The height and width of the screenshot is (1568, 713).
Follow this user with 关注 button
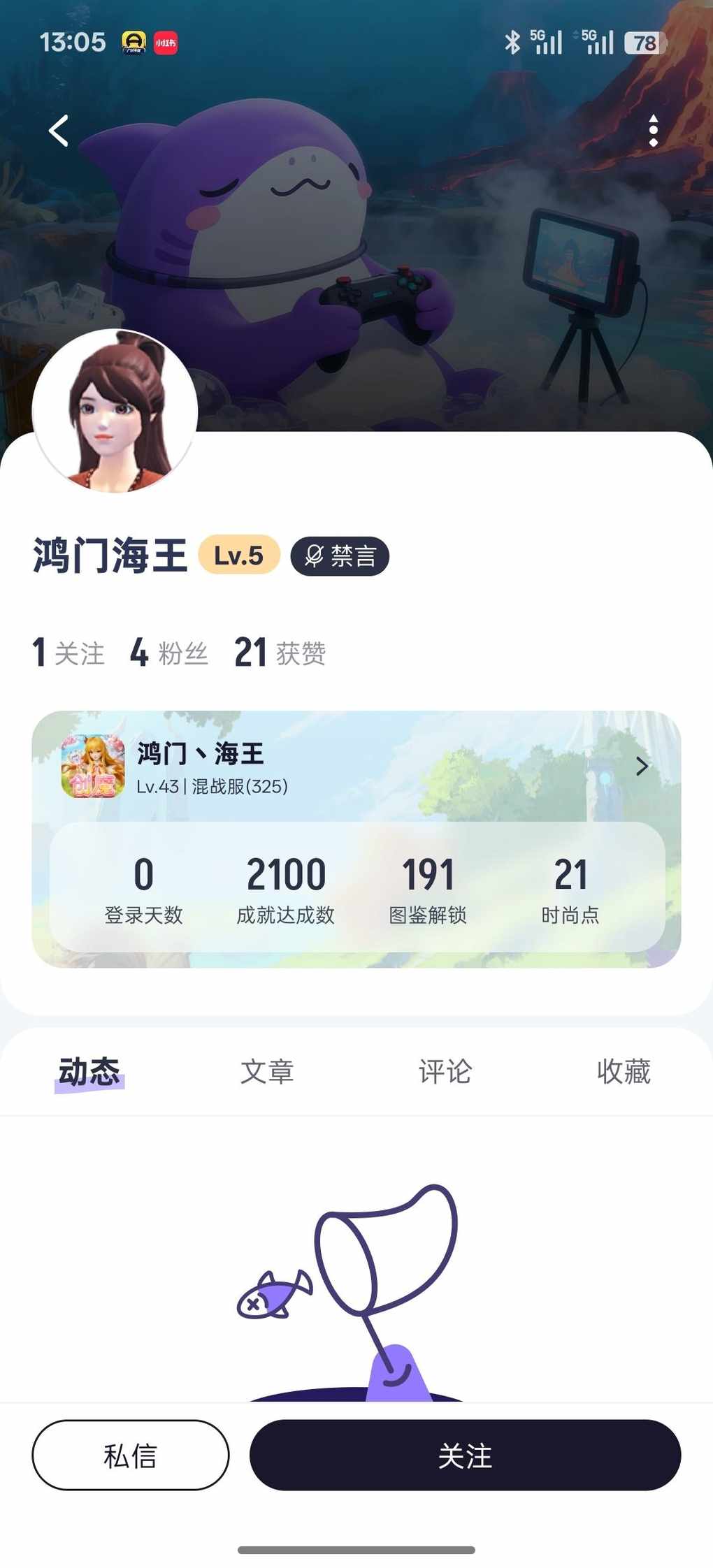[x=465, y=1455]
